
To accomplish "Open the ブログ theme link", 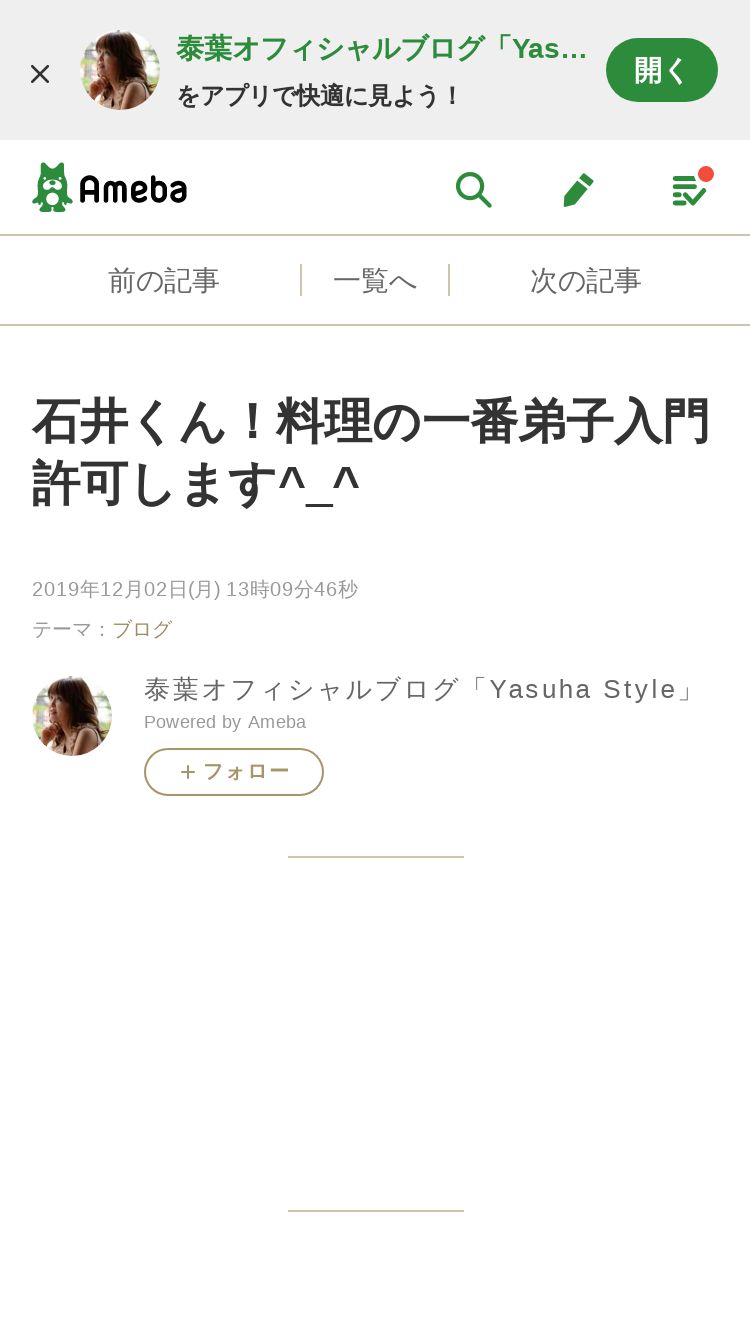I will point(142,629).
